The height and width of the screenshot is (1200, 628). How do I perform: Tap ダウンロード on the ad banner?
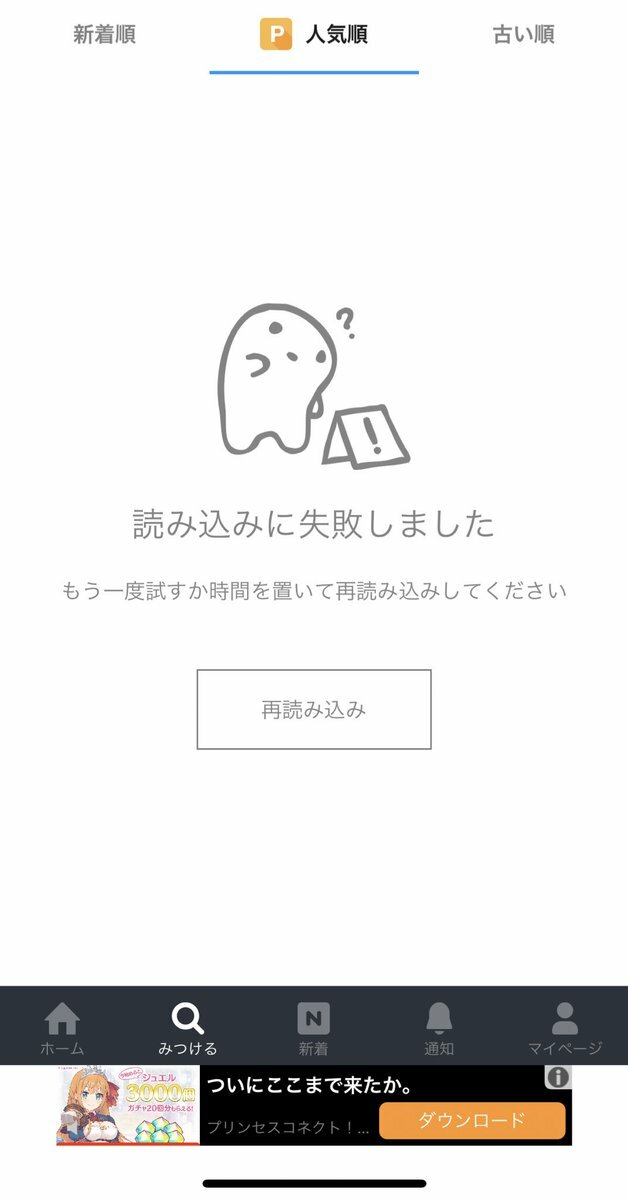point(472,1120)
